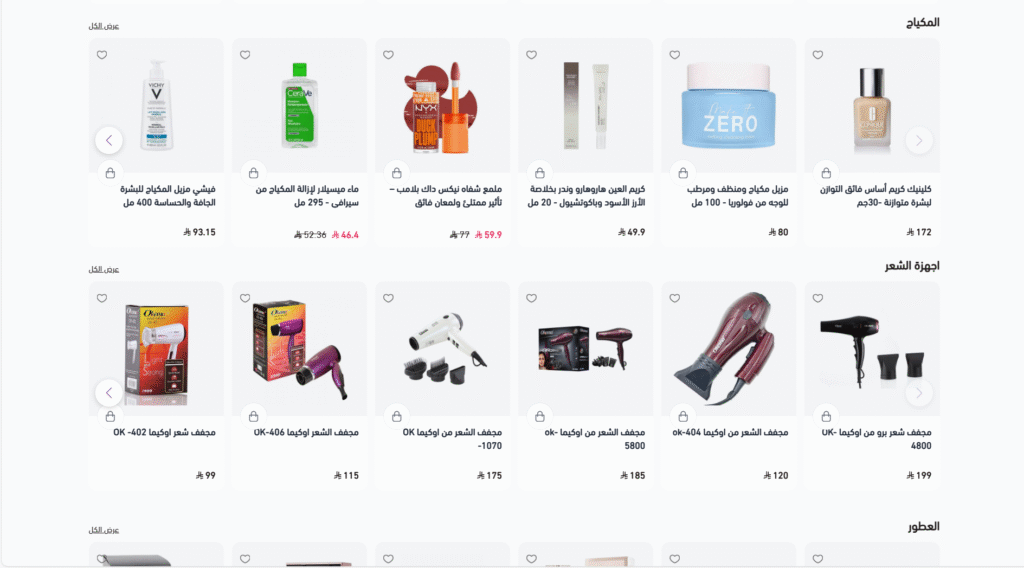Open 'عرض الكل' link for اجهزة الشعر section
Image resolution: width=1024 pixels, height=568 pixels.
pyautogui.click(x=103, y=269)
